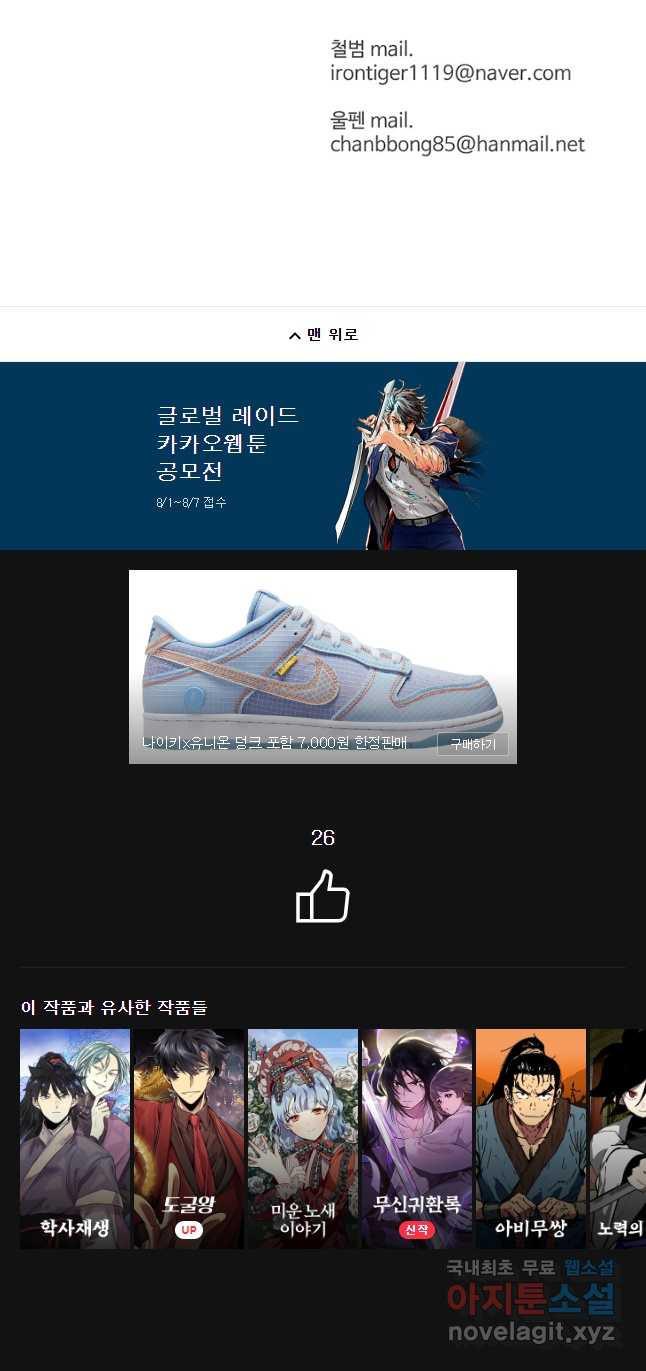Open the 미운노새 이야기 webtoon

point(303,1138)
